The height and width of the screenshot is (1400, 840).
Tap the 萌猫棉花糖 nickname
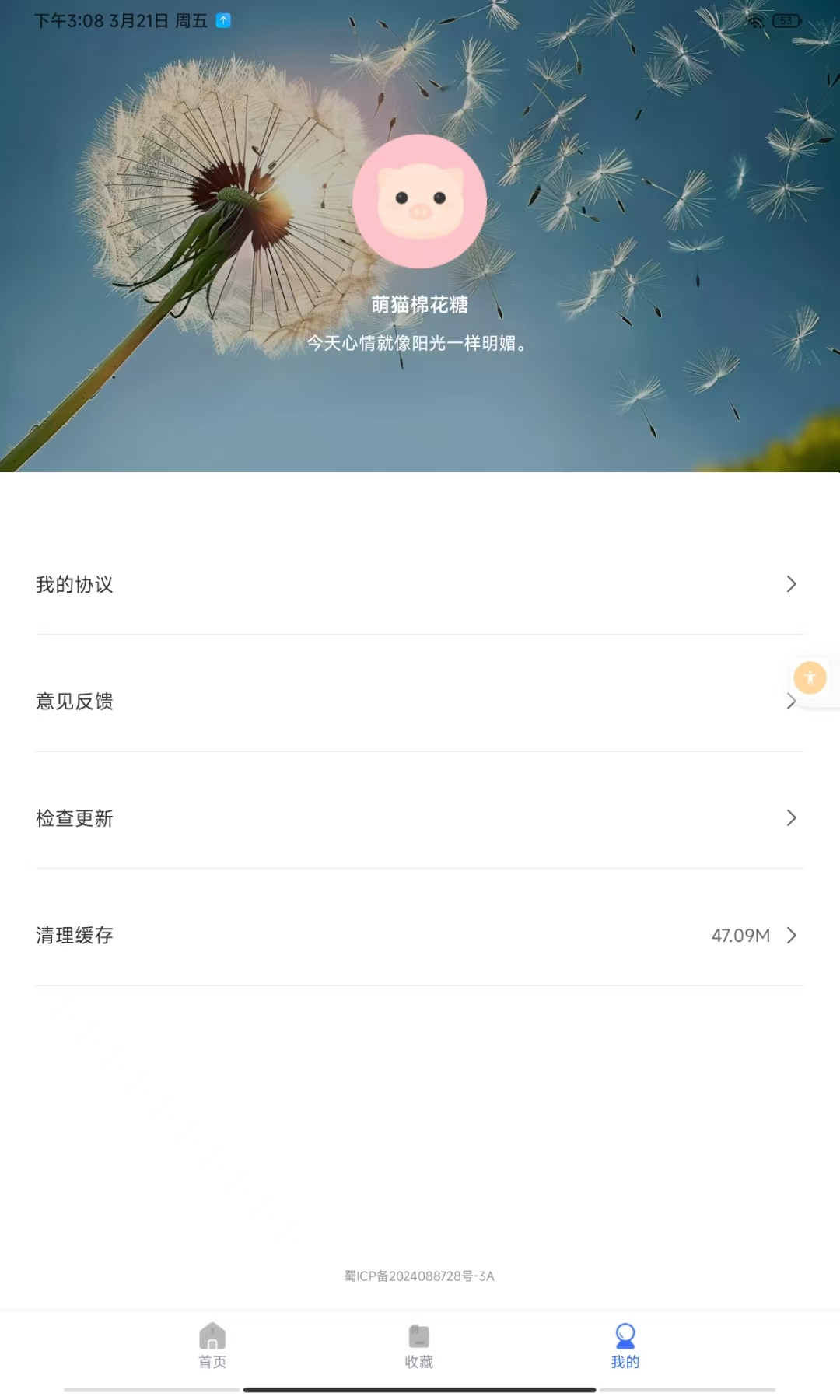pos(420,306)
